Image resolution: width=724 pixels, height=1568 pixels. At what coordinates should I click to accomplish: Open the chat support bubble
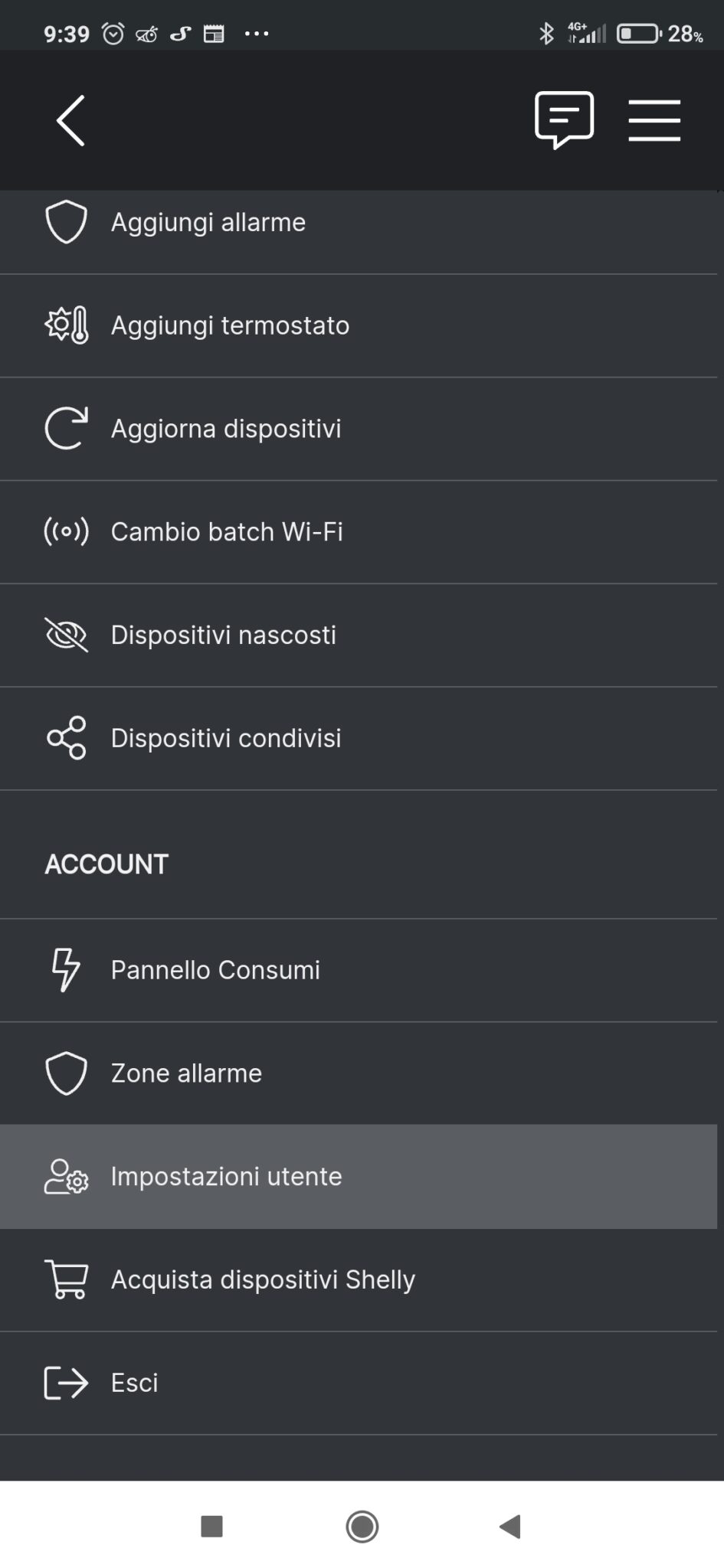pos(563,119)
